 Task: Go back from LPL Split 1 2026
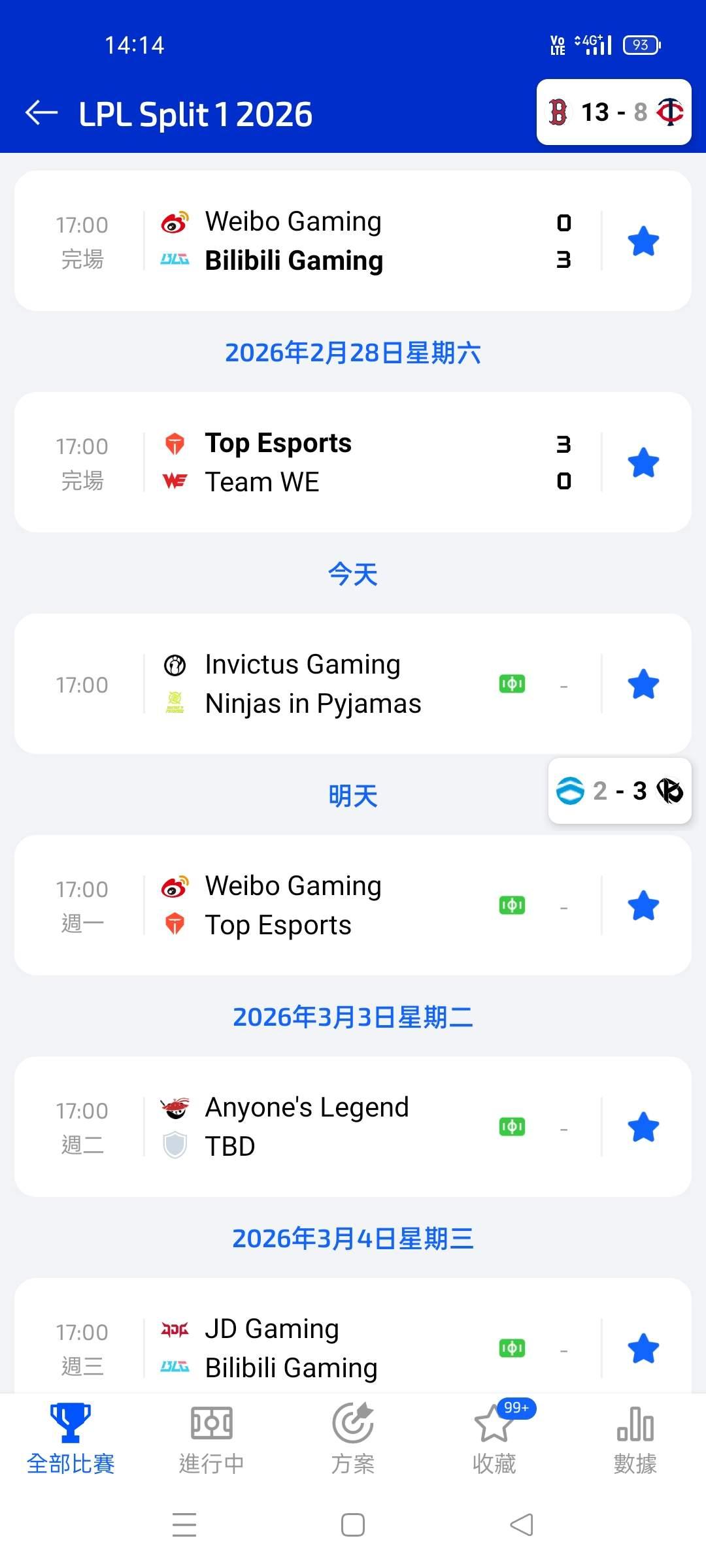42,113
